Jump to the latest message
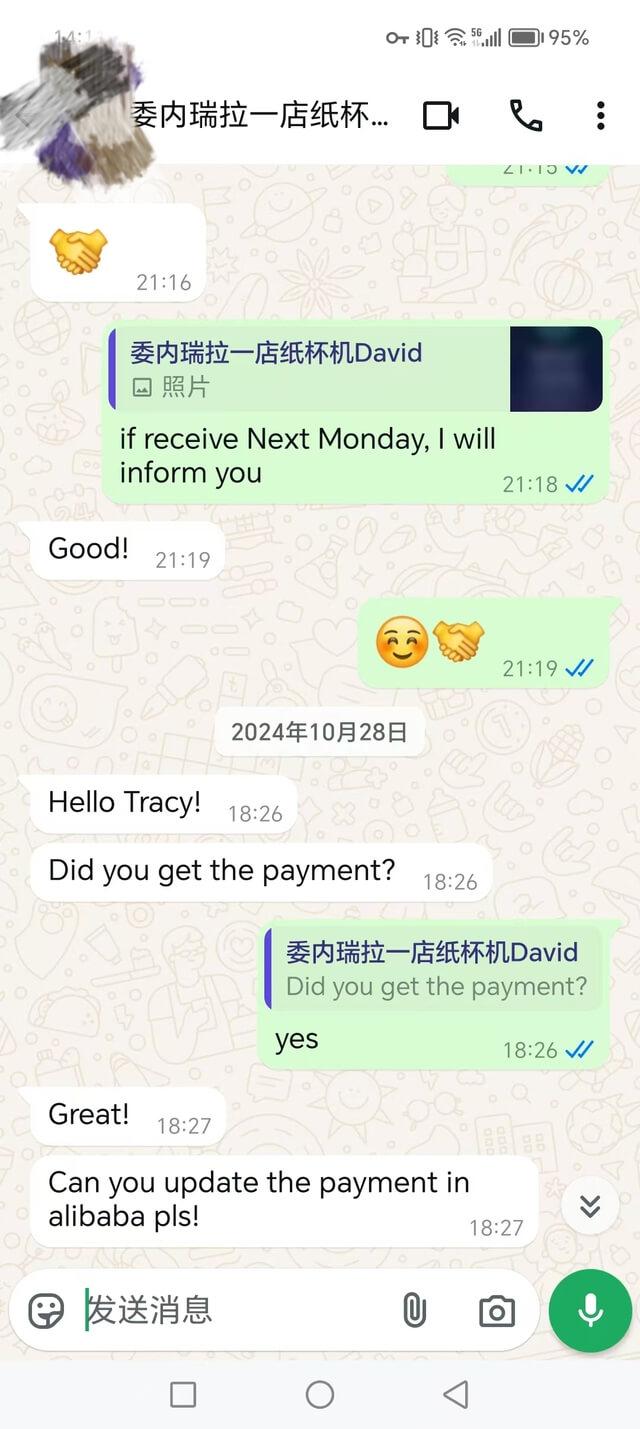This screenshot has width=640, height=1429. [590, 1207]
